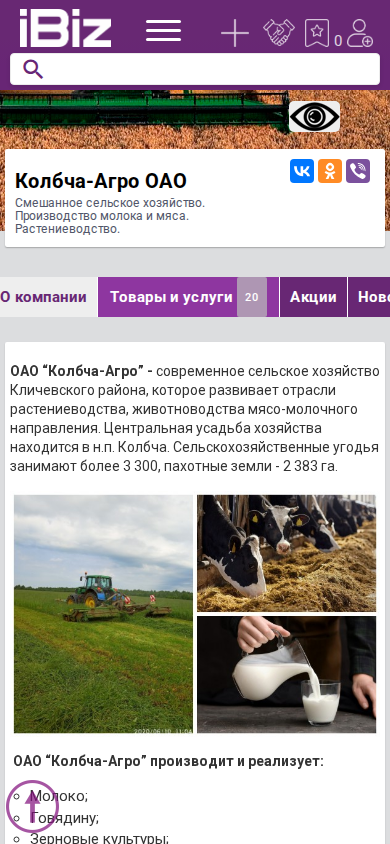Share via Viber icon

pyautogui.click(x=358, y=171)
